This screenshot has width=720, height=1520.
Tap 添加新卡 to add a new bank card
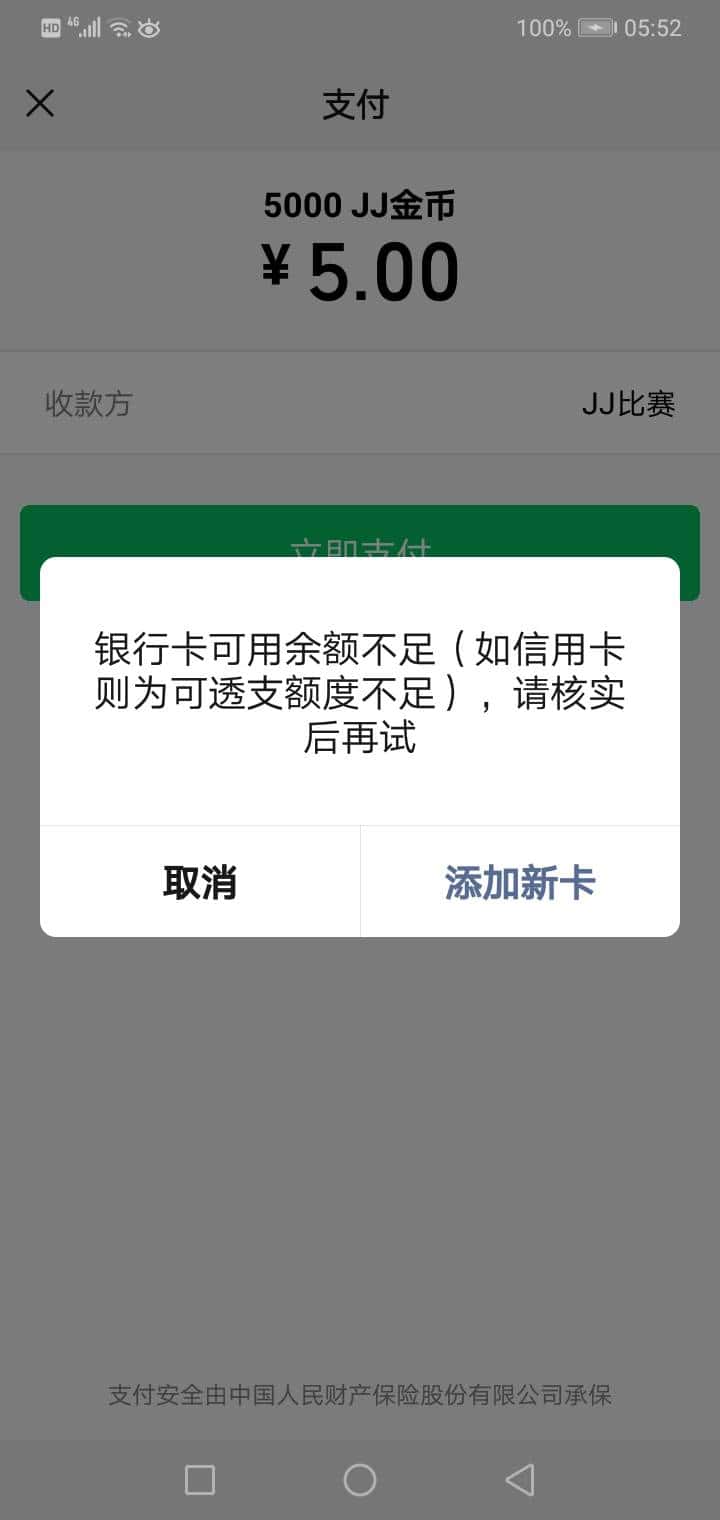point(519,882)
